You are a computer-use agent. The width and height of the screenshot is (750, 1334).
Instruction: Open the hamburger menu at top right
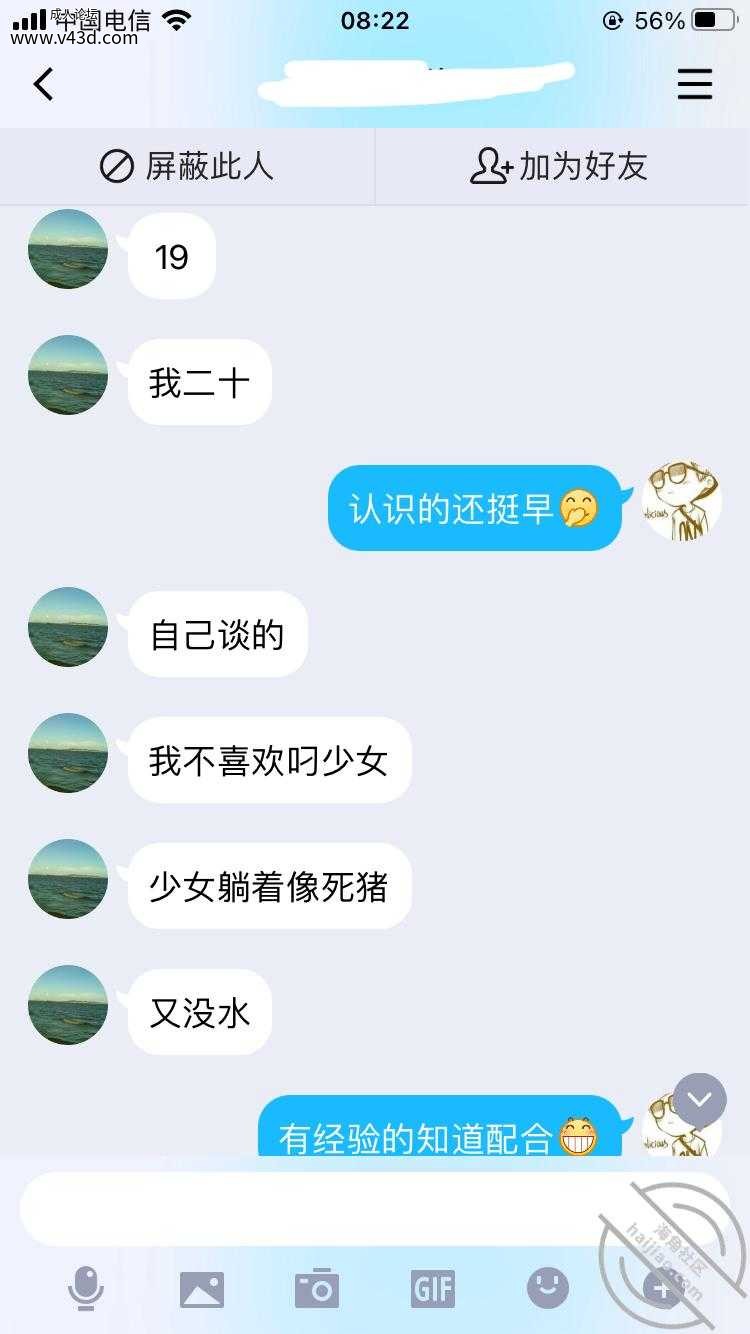coord(695,84)
